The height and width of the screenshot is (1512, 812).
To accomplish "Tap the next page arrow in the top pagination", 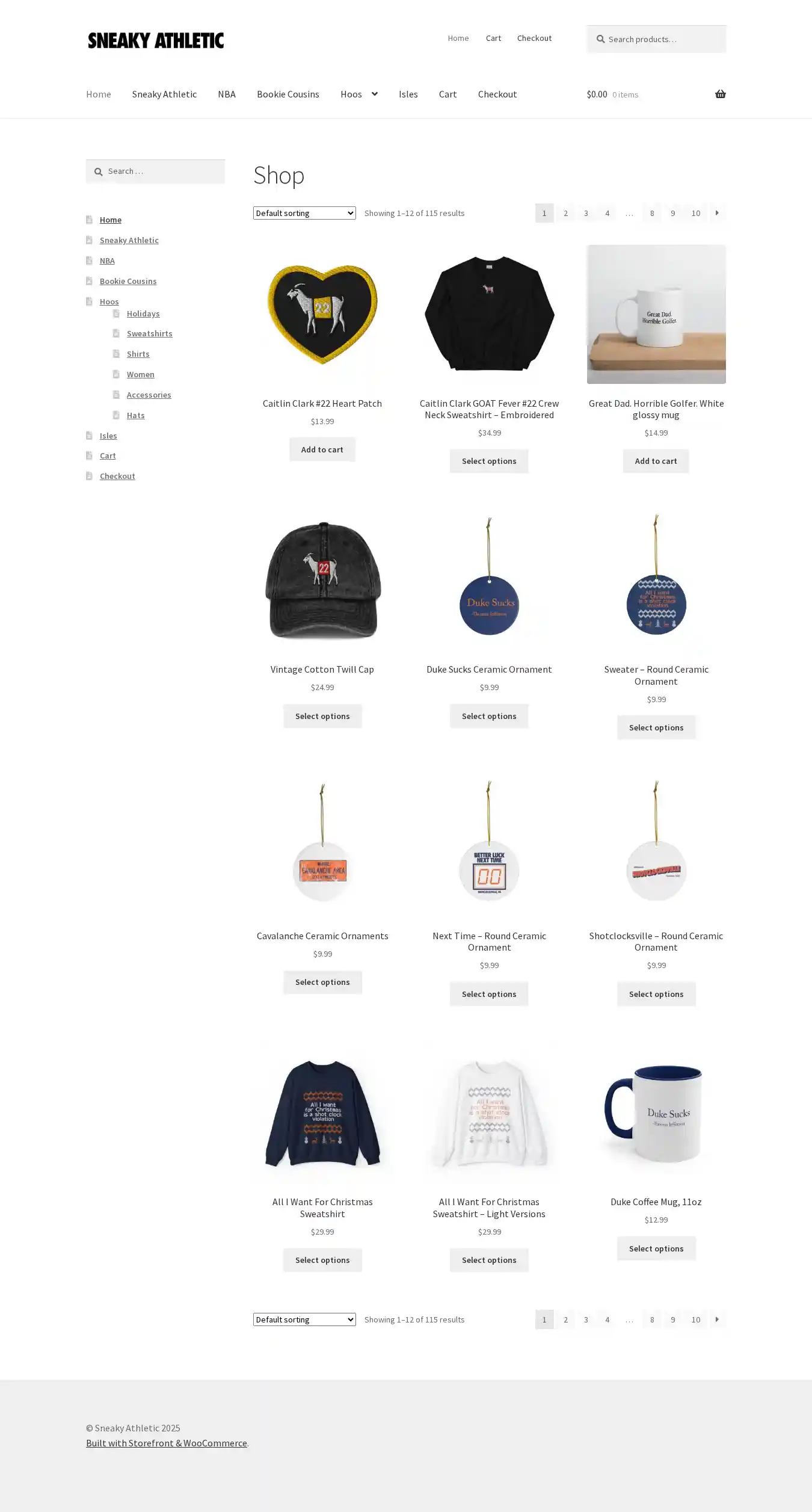I will (717, 213).
